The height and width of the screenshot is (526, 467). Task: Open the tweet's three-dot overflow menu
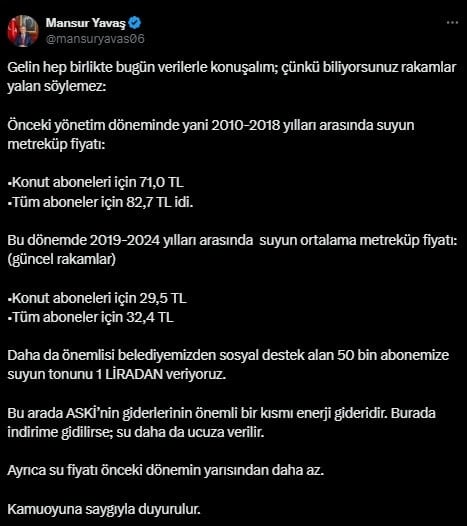pyautogui.click(x=452, y=23)
